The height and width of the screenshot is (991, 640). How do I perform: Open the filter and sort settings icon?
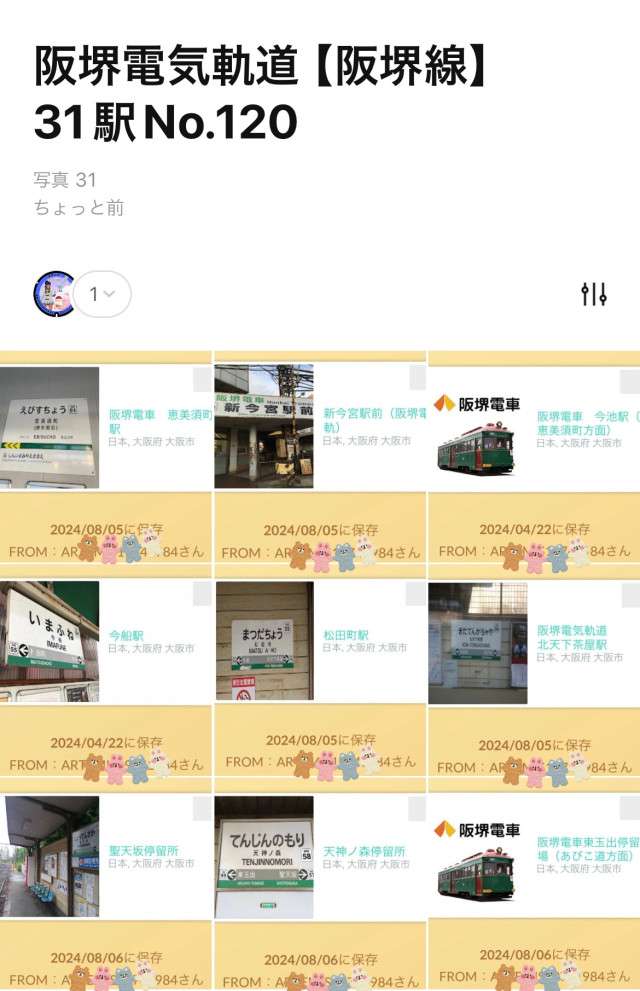pos(594,294)
